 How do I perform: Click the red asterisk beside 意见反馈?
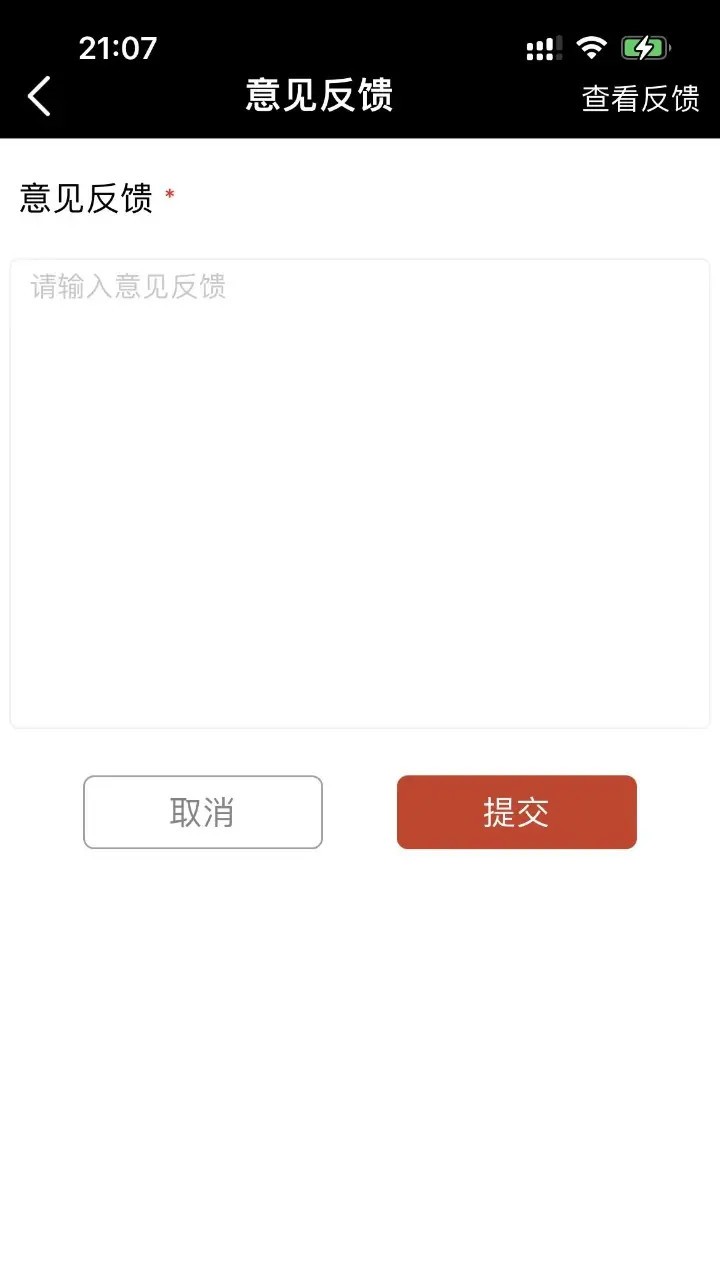click(172, 195)
